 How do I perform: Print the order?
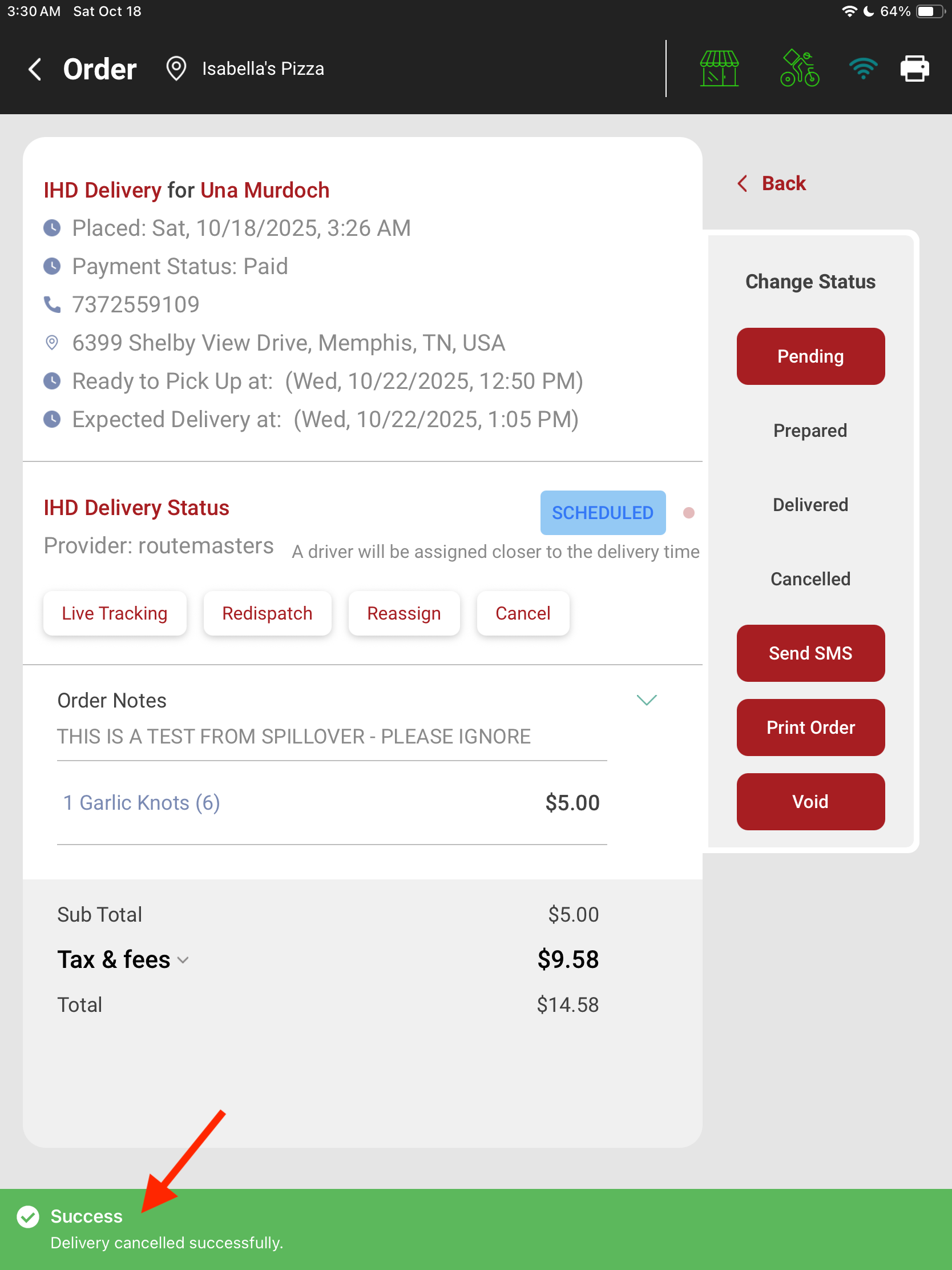click(x=810, y=728)
